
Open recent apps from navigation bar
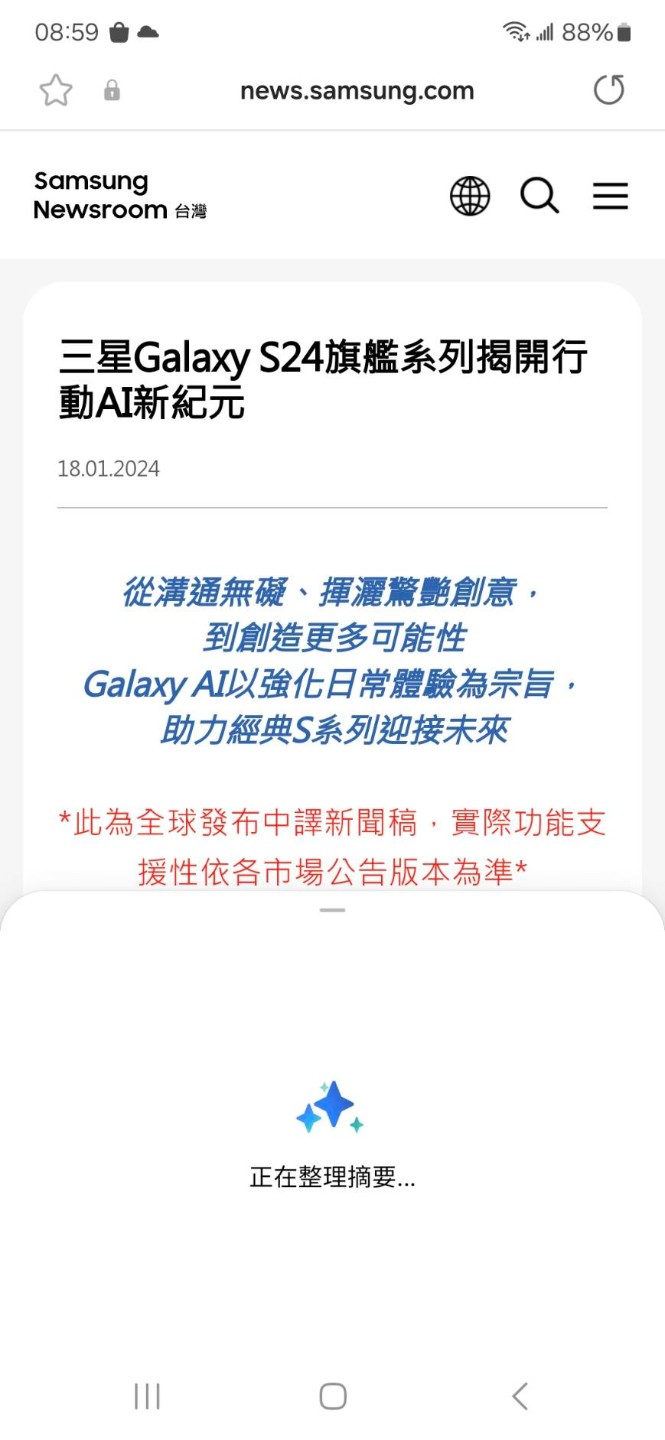click(147, 1396)
